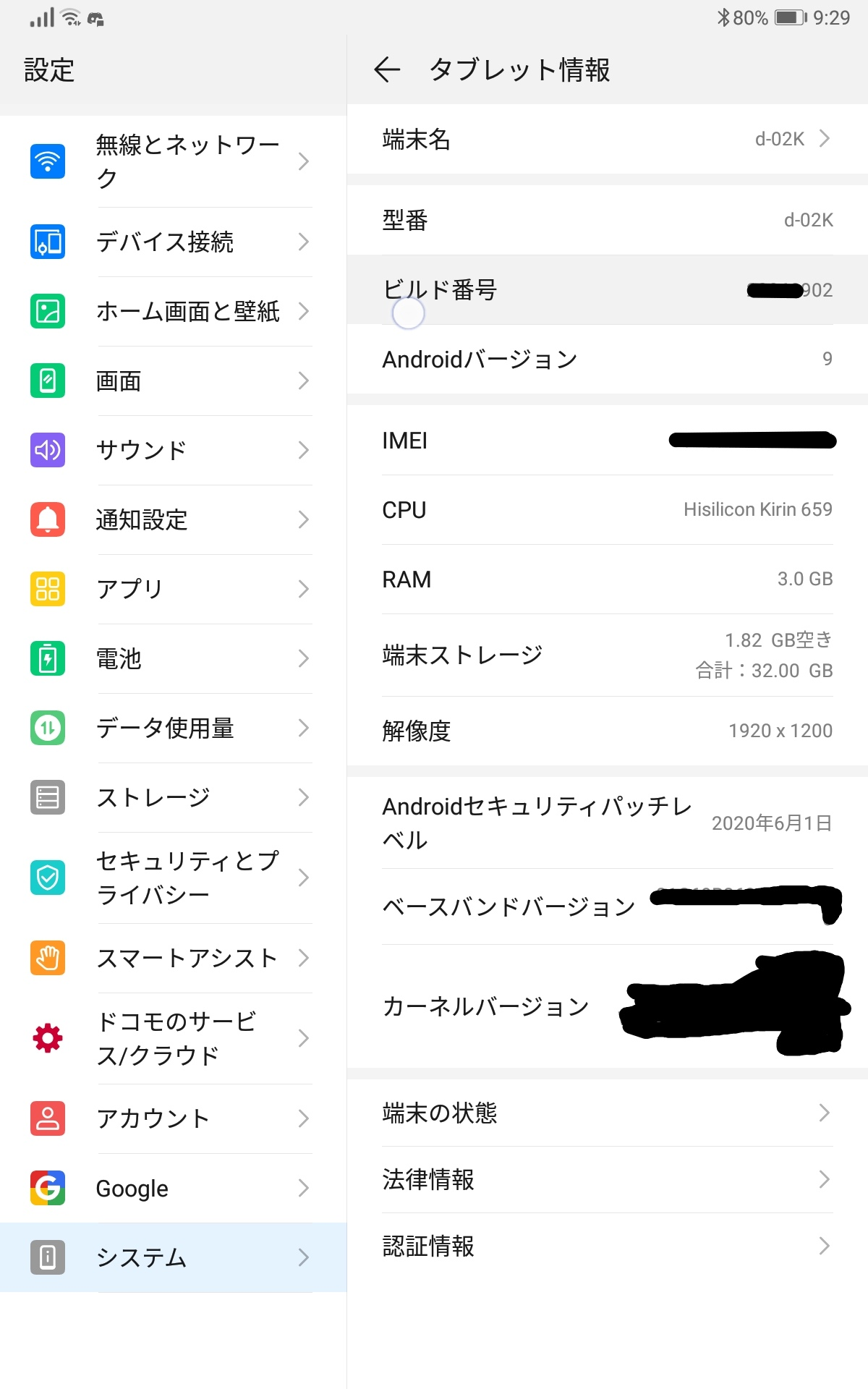Open the 画面 display settings icon

(47, 380)
